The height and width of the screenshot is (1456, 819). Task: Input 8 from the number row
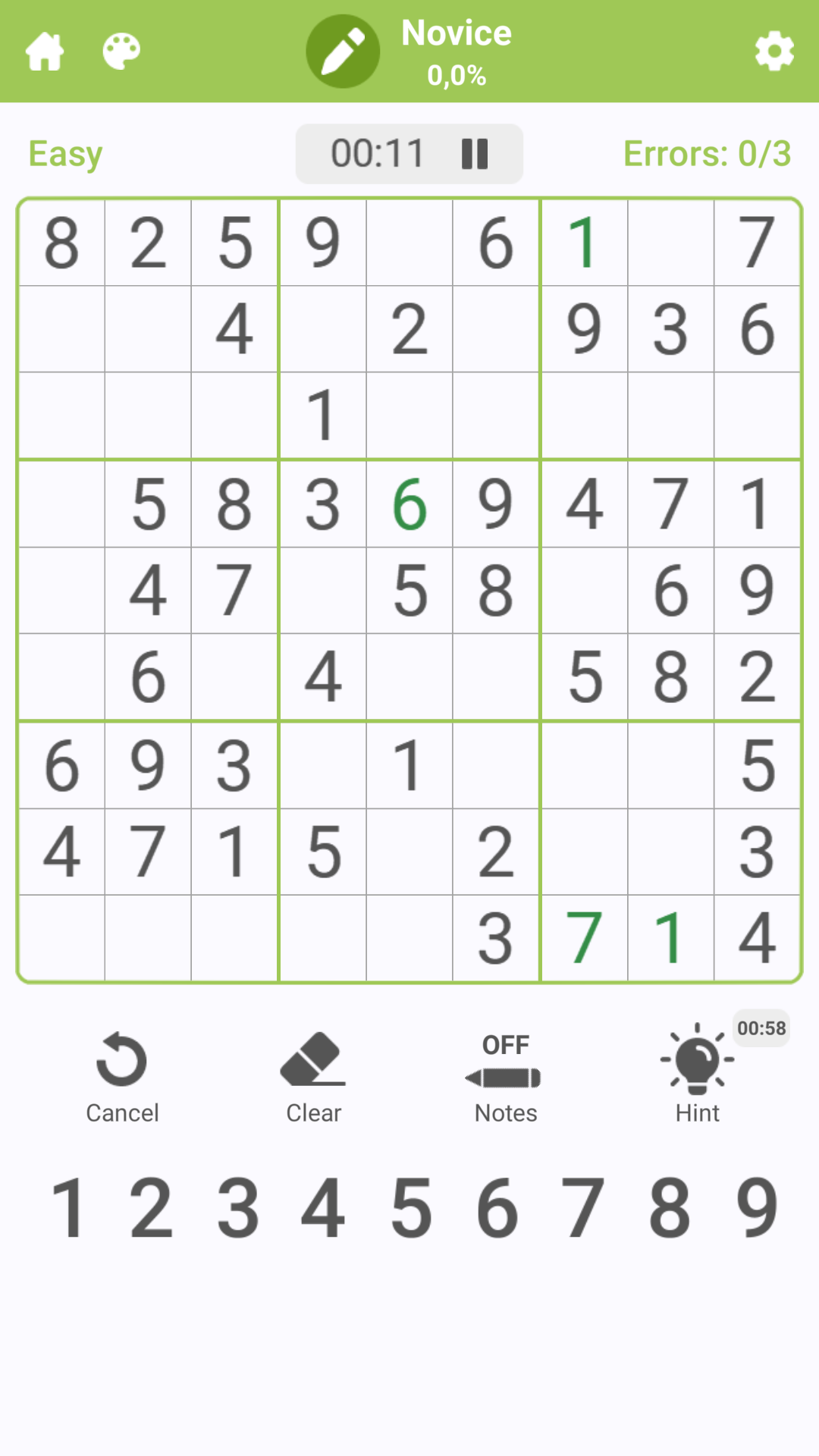tap(670, 1208)
